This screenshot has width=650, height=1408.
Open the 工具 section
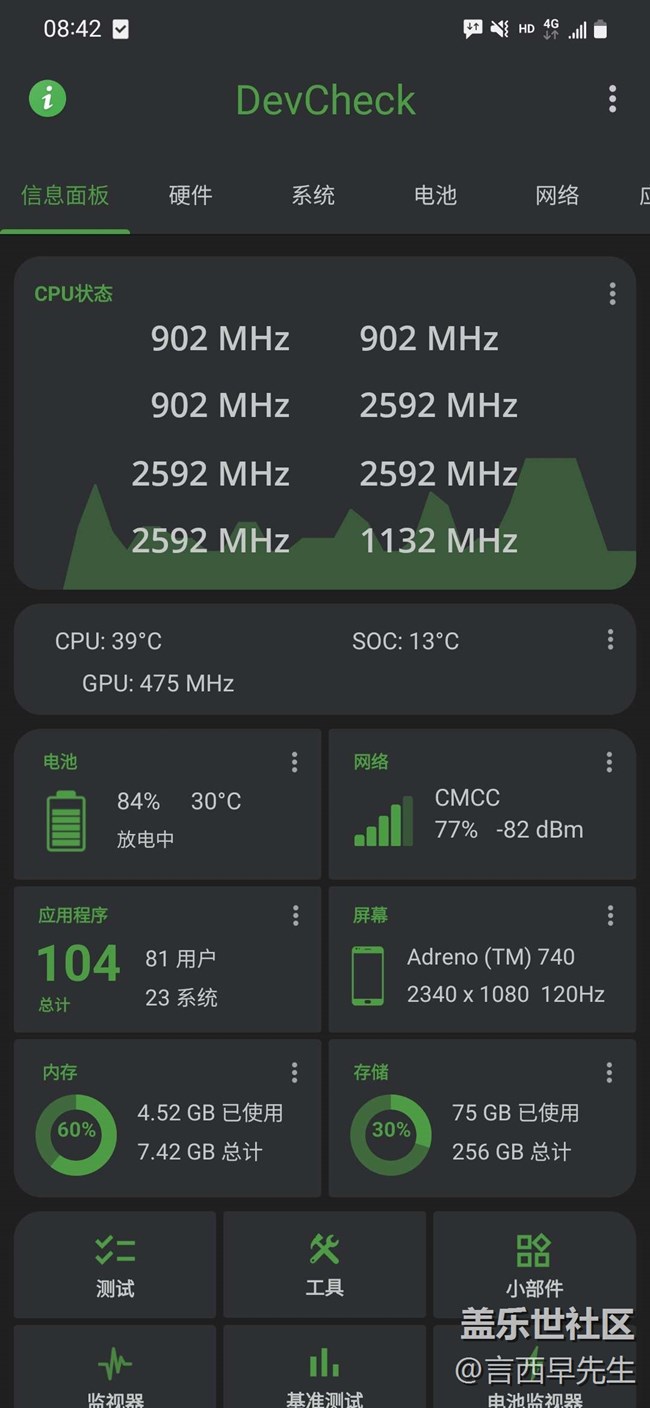tap(324, 1264)
